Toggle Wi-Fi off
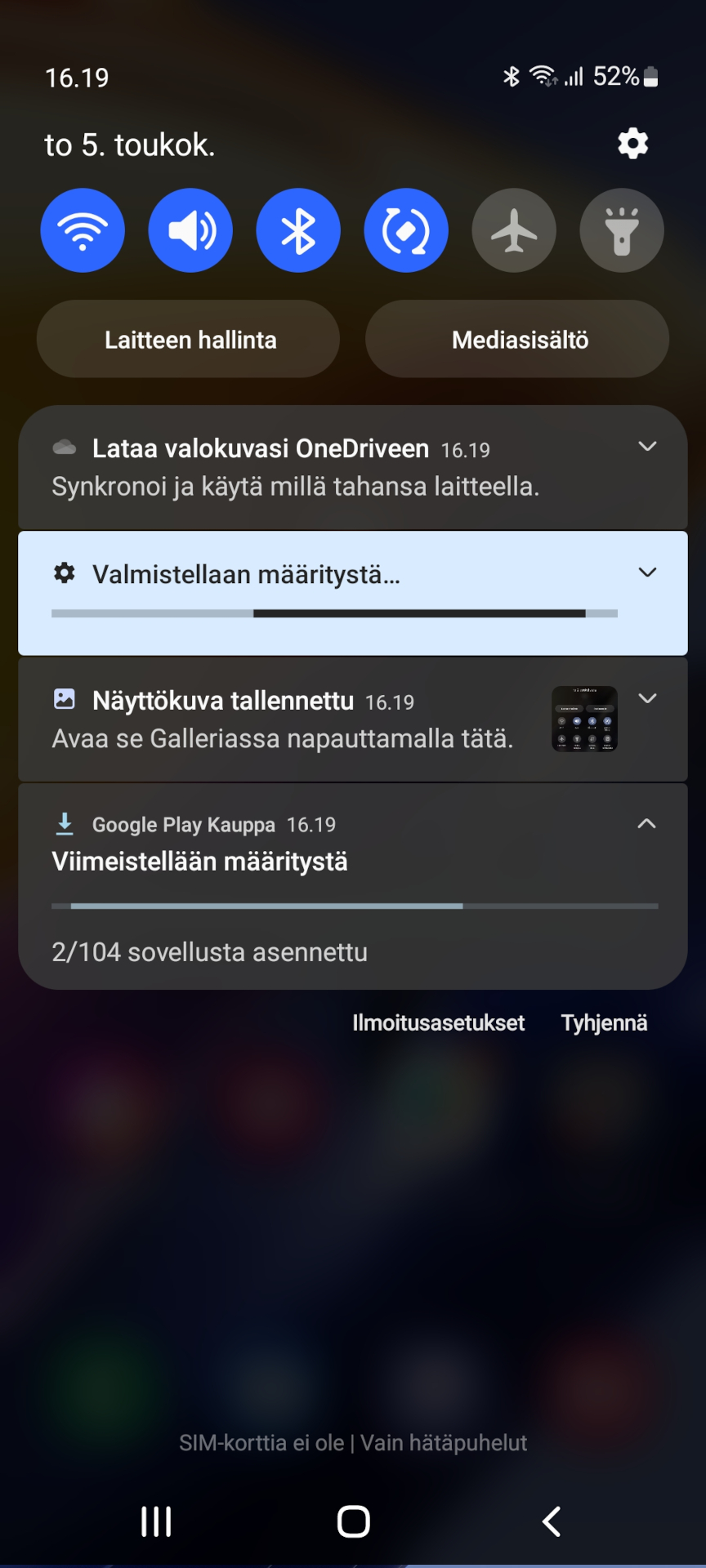706x1568 pixels. tap(83, 230)
